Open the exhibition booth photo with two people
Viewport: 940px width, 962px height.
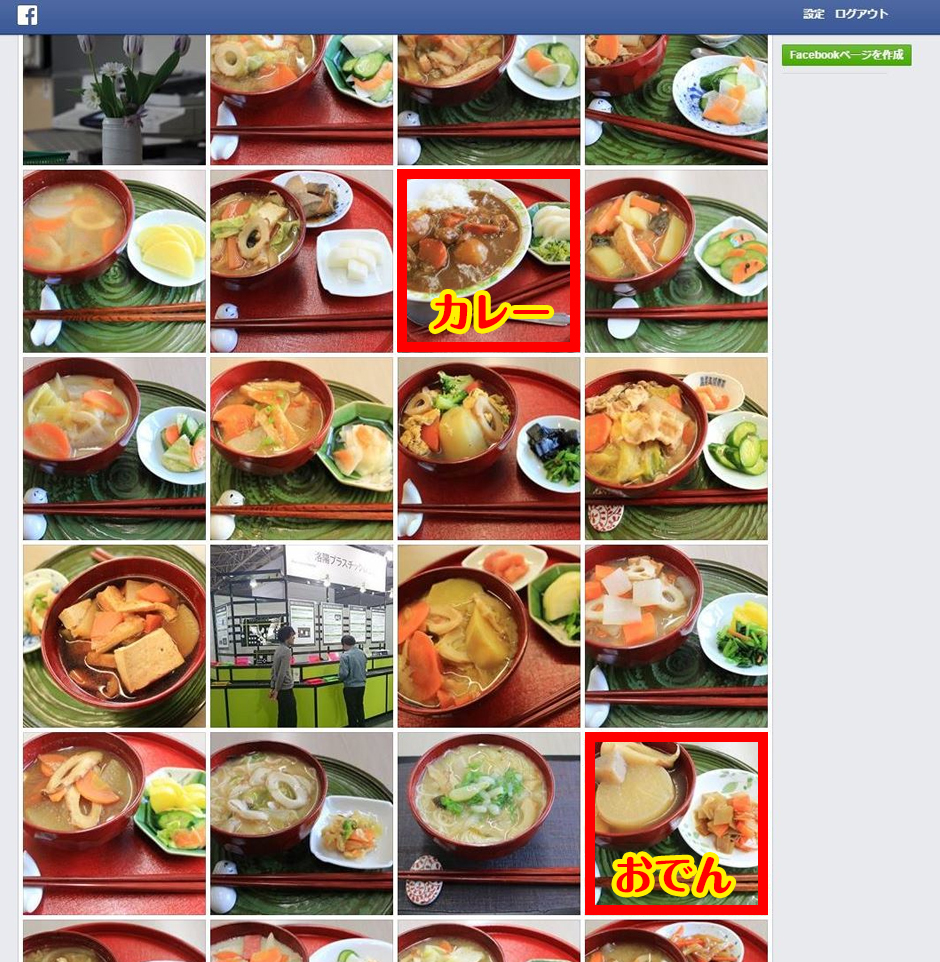[301, 636]
